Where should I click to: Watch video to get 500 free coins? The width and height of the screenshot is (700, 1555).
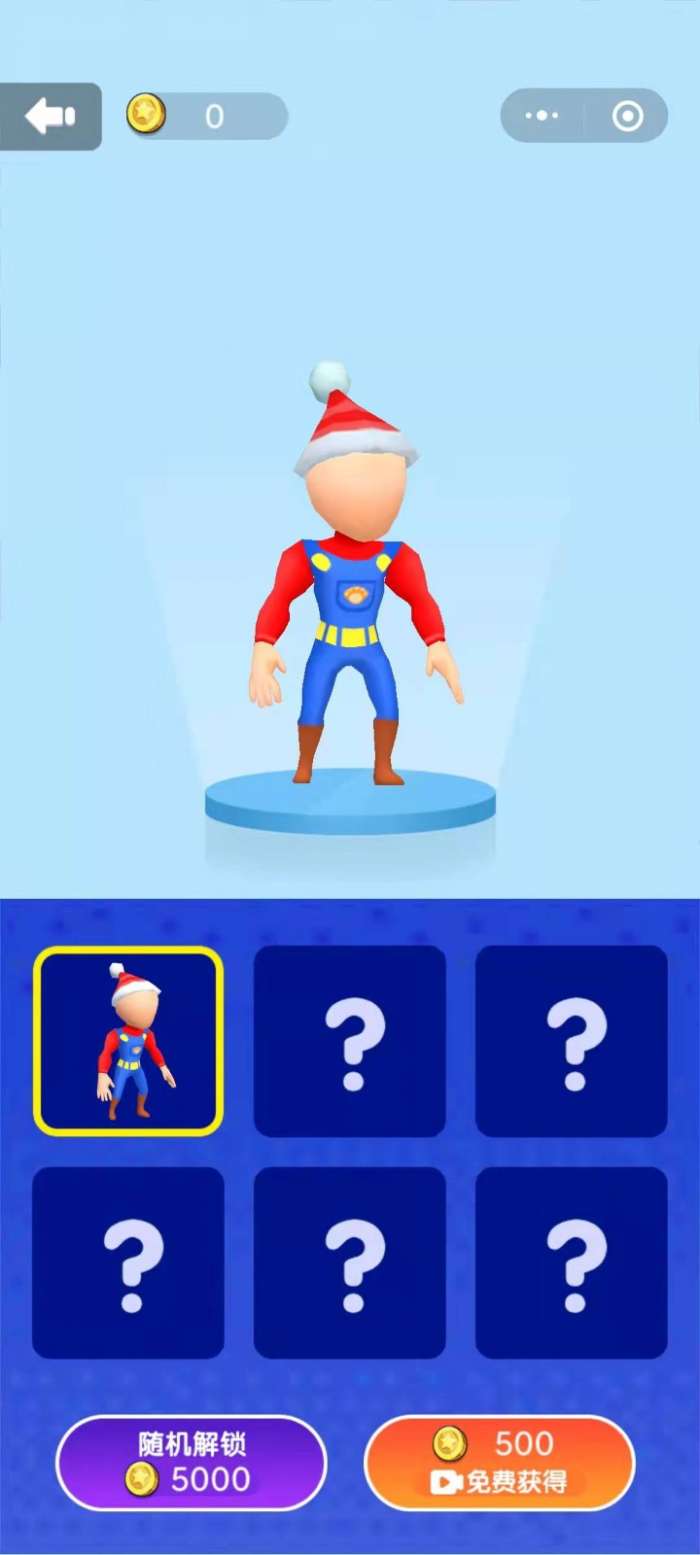click(499, 1462)
